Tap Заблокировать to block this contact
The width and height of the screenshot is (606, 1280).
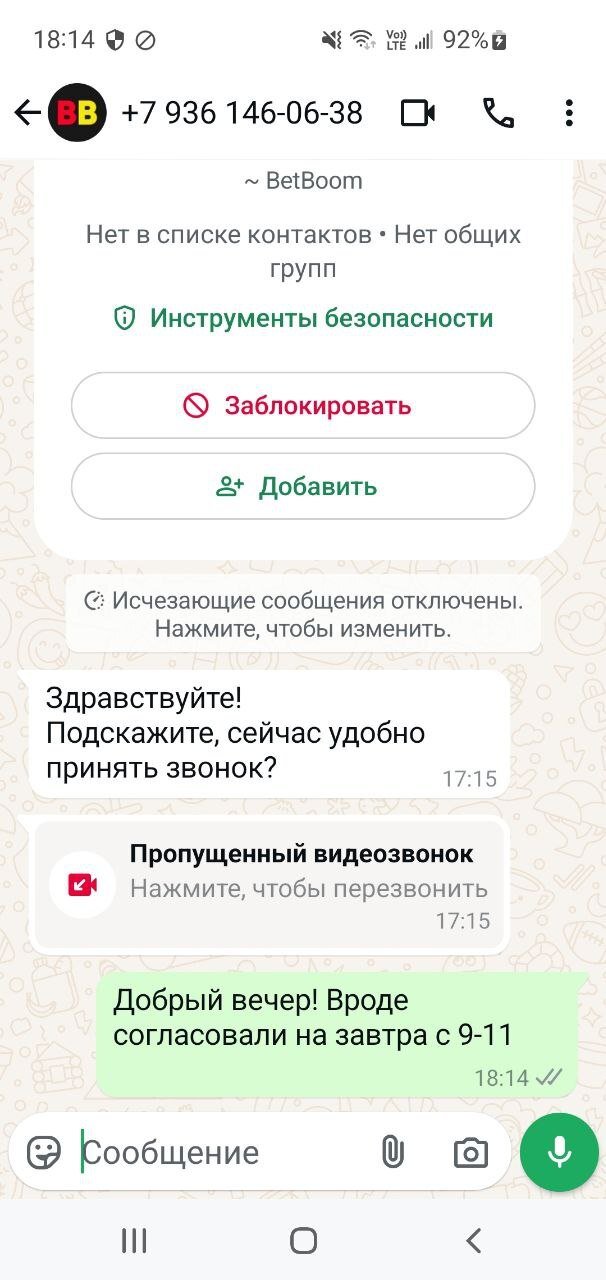tap(303, 406)
